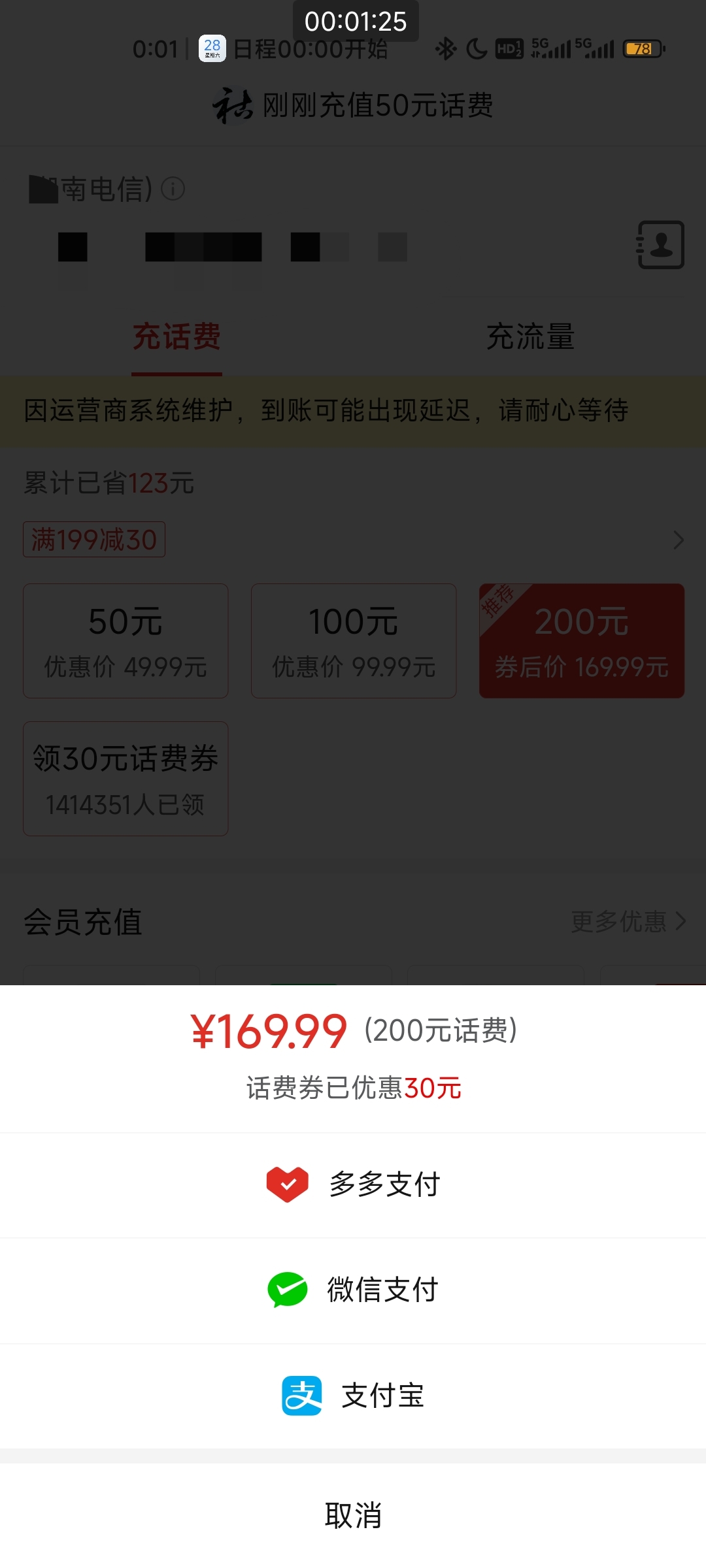Pay with 多多支付

coord(353,1184)
